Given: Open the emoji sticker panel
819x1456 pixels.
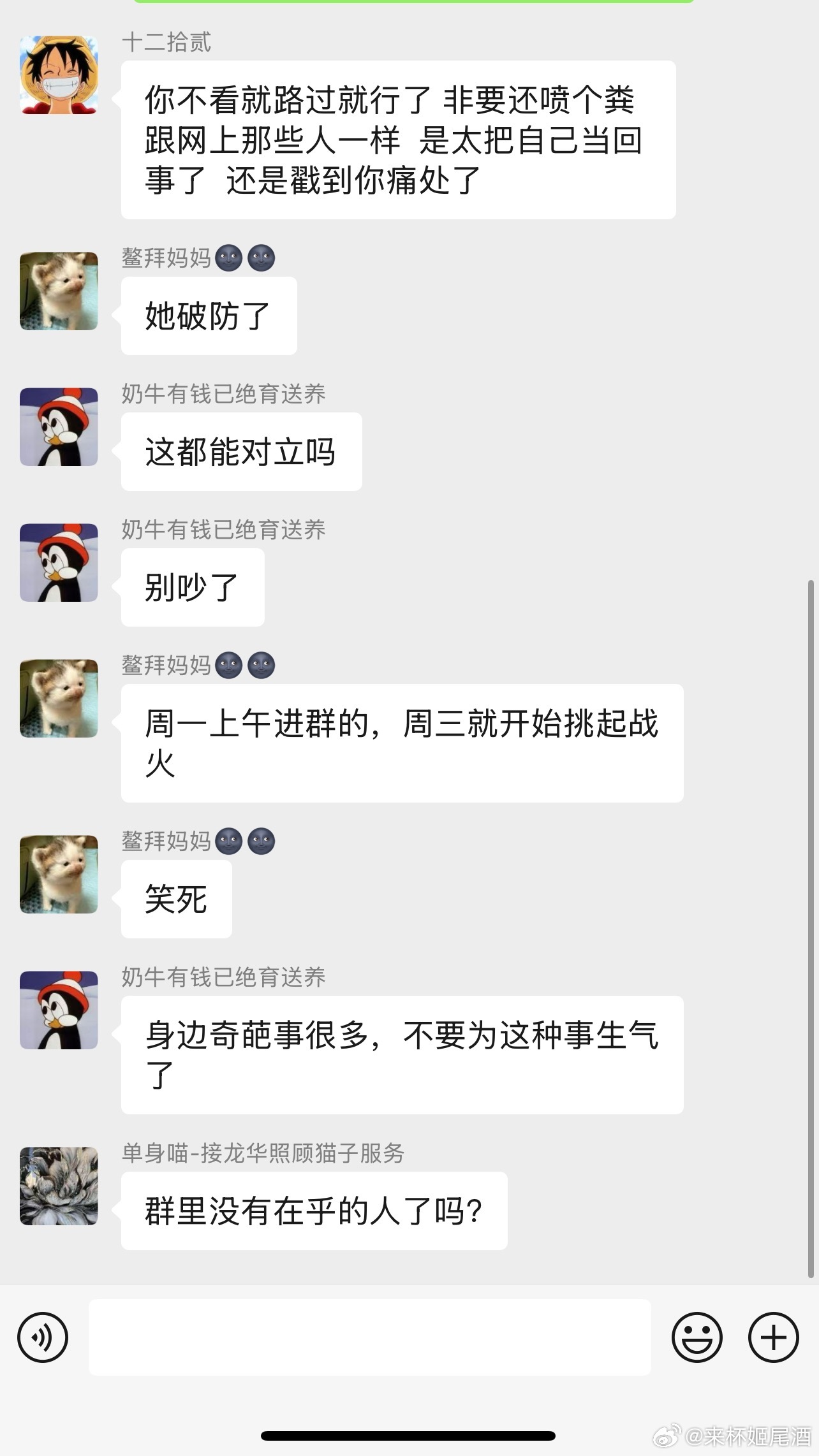Looking at the screenshot, I should pyautogui.click(x=697, y=1337).
